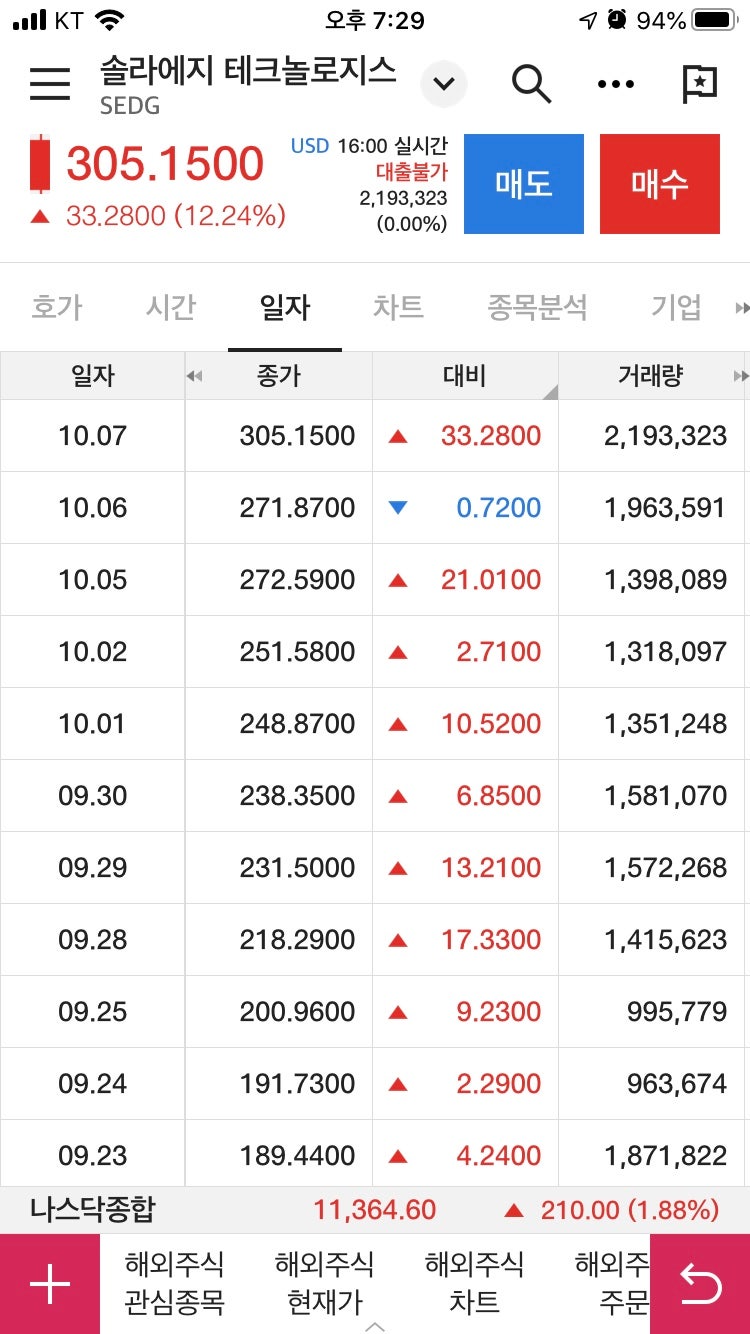Open the stock search magnifier icon
Image resolution: width=750 pixels, height=1334 pixels.
pos(532,84)
